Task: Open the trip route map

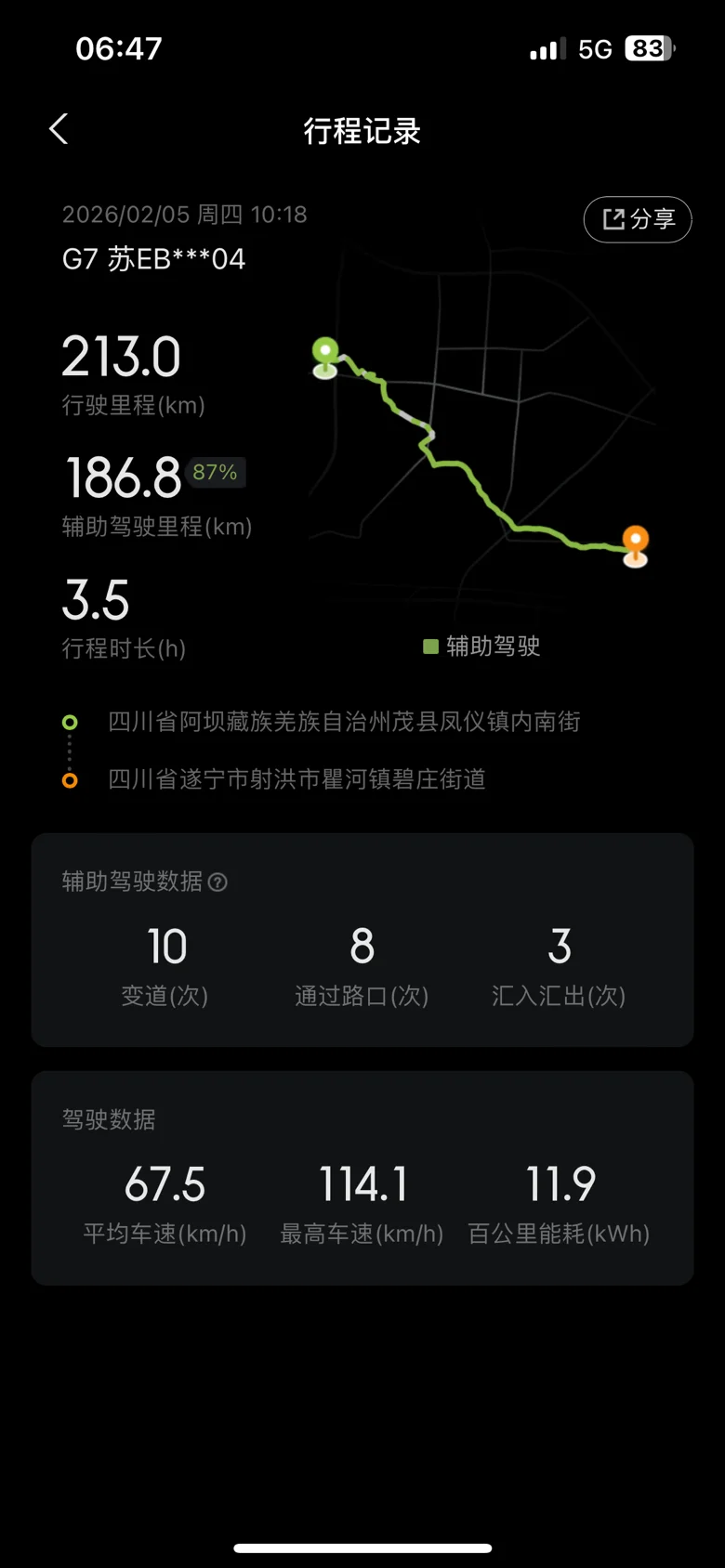Action: (483, 446)
